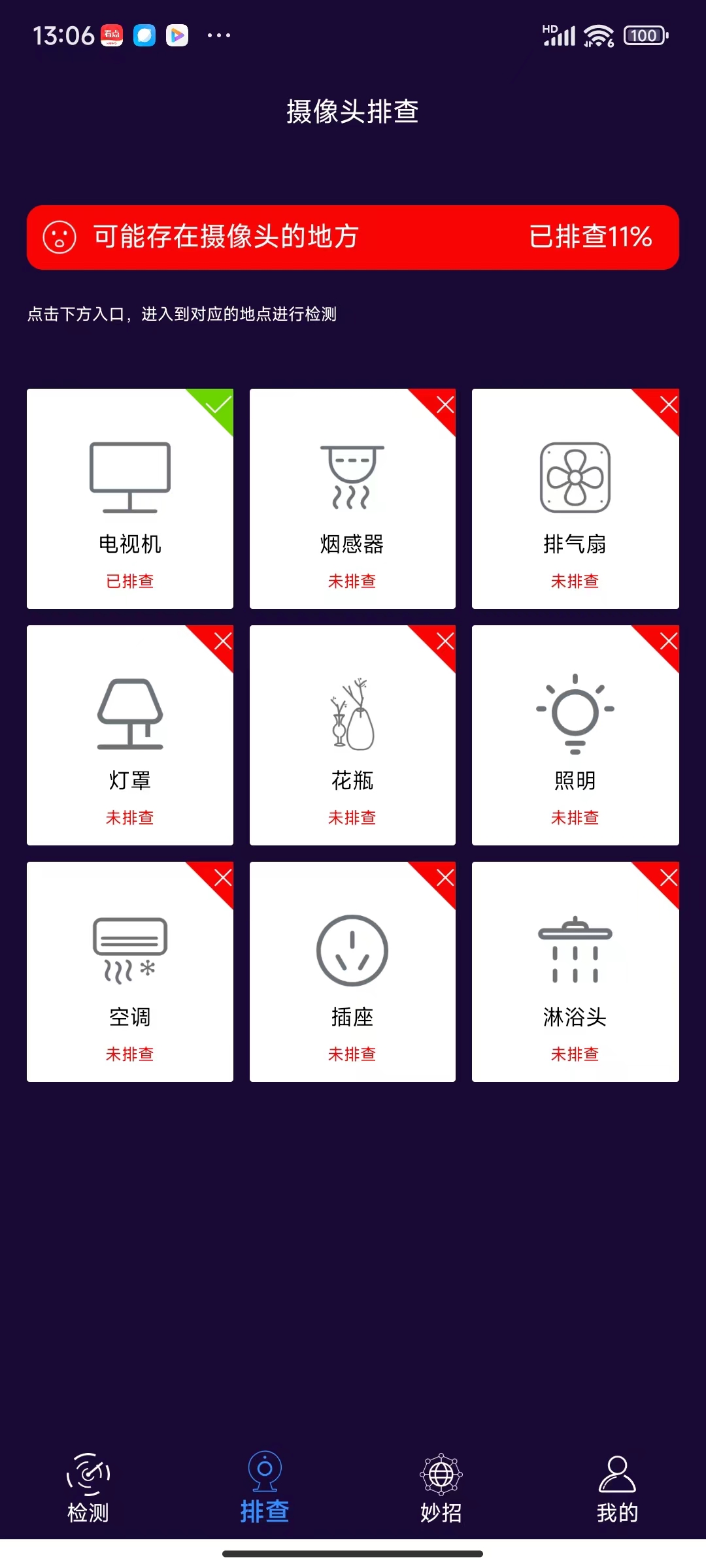The width and height of the screenshot is (706, 1568).
Task: Open the 烟感器 inspection card
Action: click(x=352, y=498)
